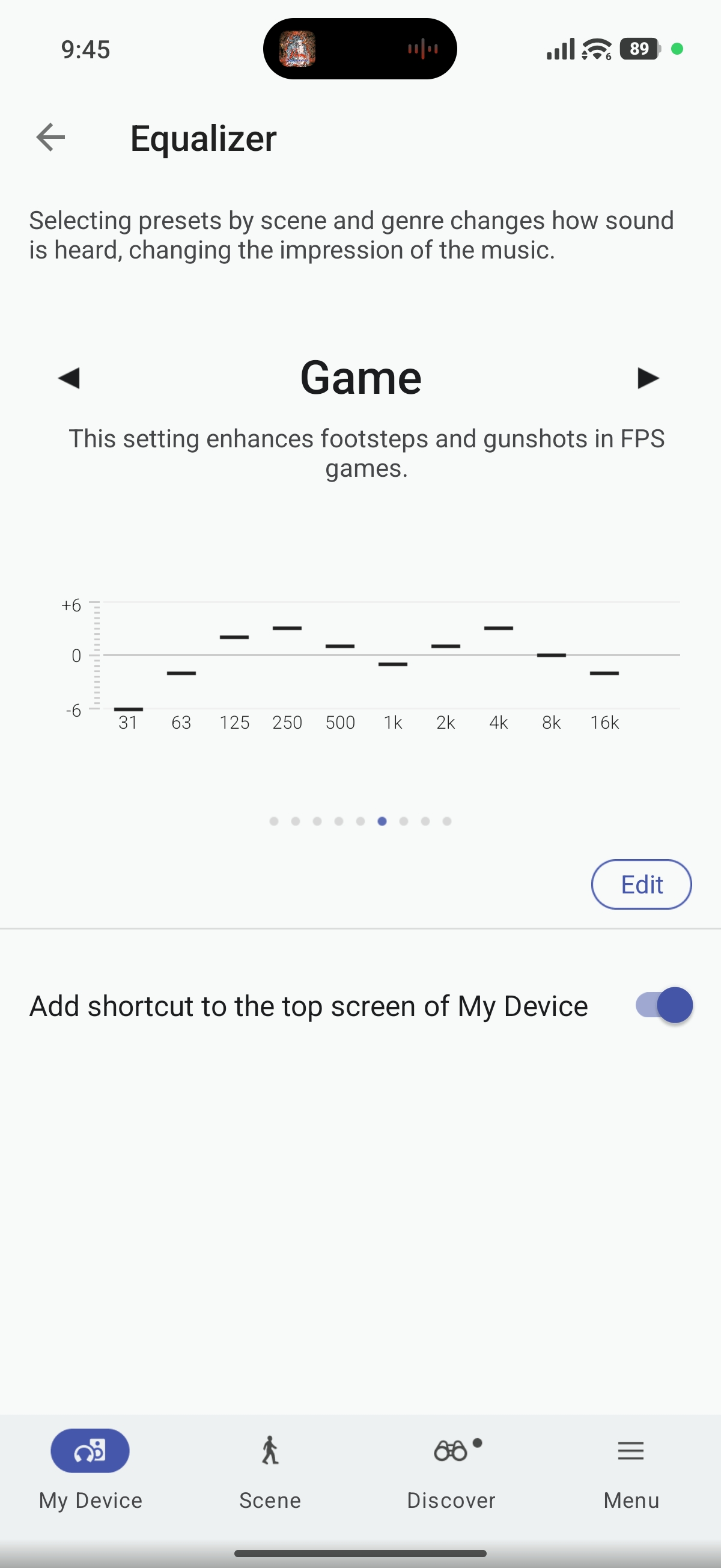Select the first carousel page dot
Screen dimensions: 721x1568
coord(274,821)
